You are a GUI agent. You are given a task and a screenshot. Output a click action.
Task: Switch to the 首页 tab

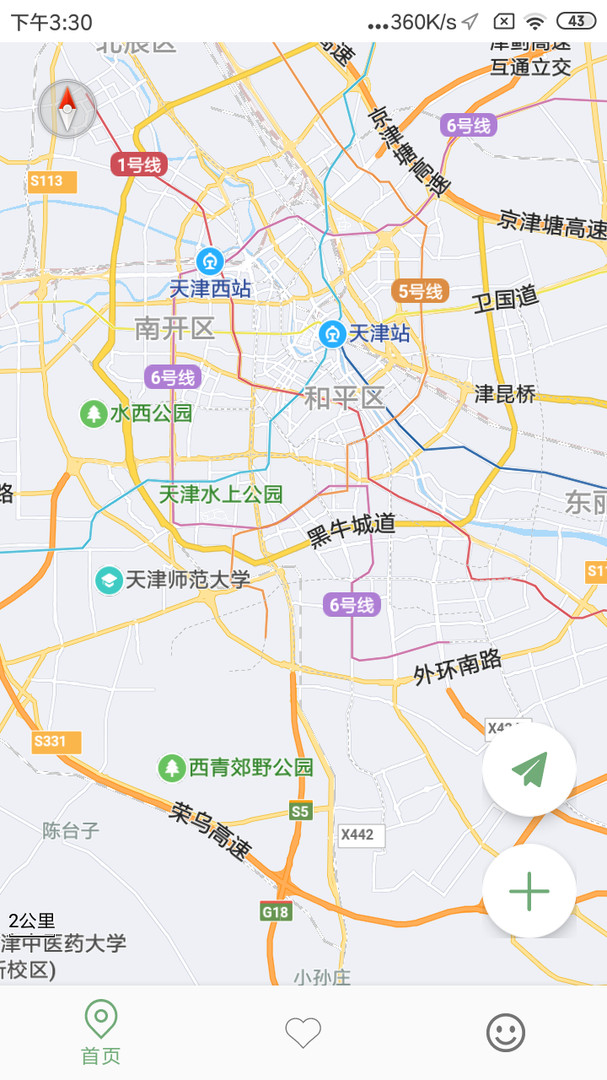pos(101,1032)
